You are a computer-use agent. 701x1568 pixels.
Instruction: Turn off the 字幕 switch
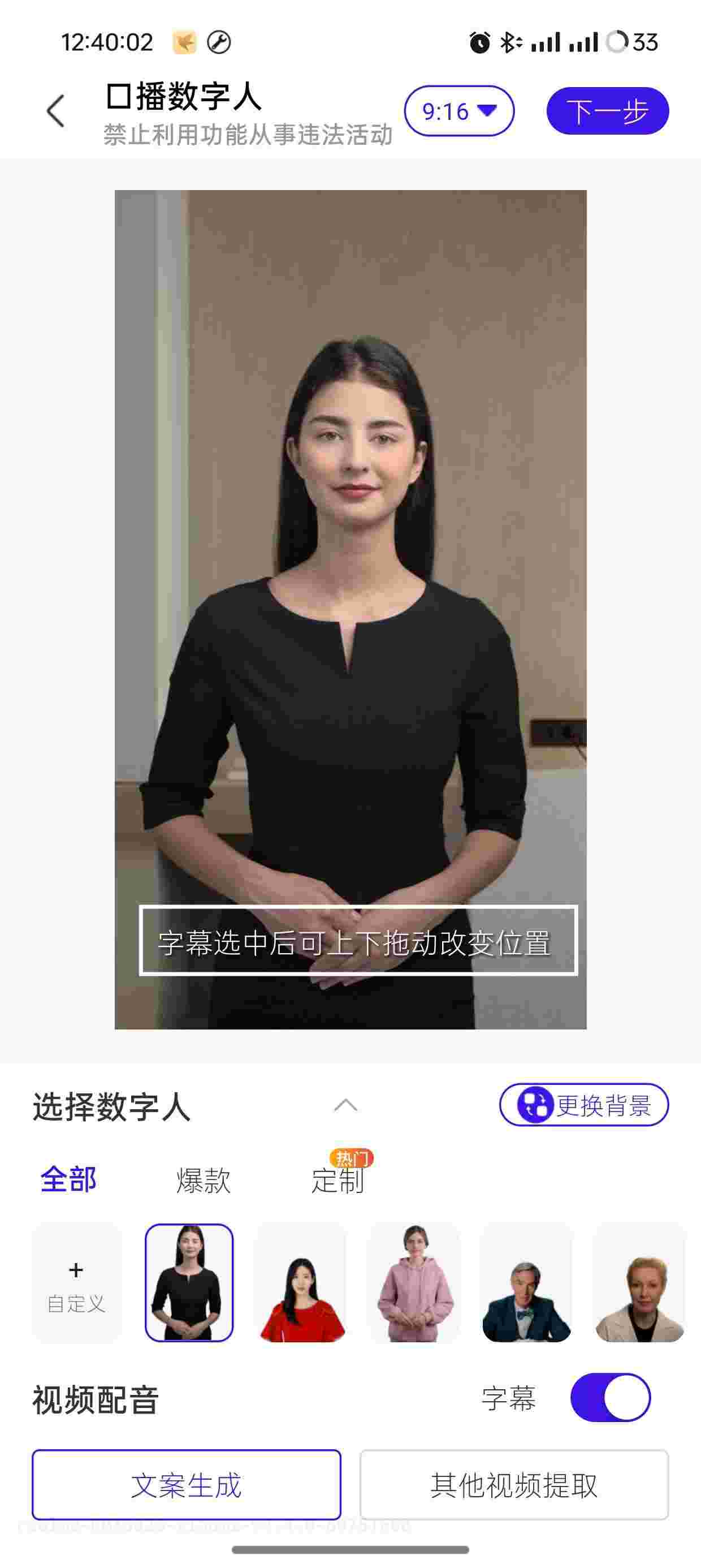(x=611, y=1398)
